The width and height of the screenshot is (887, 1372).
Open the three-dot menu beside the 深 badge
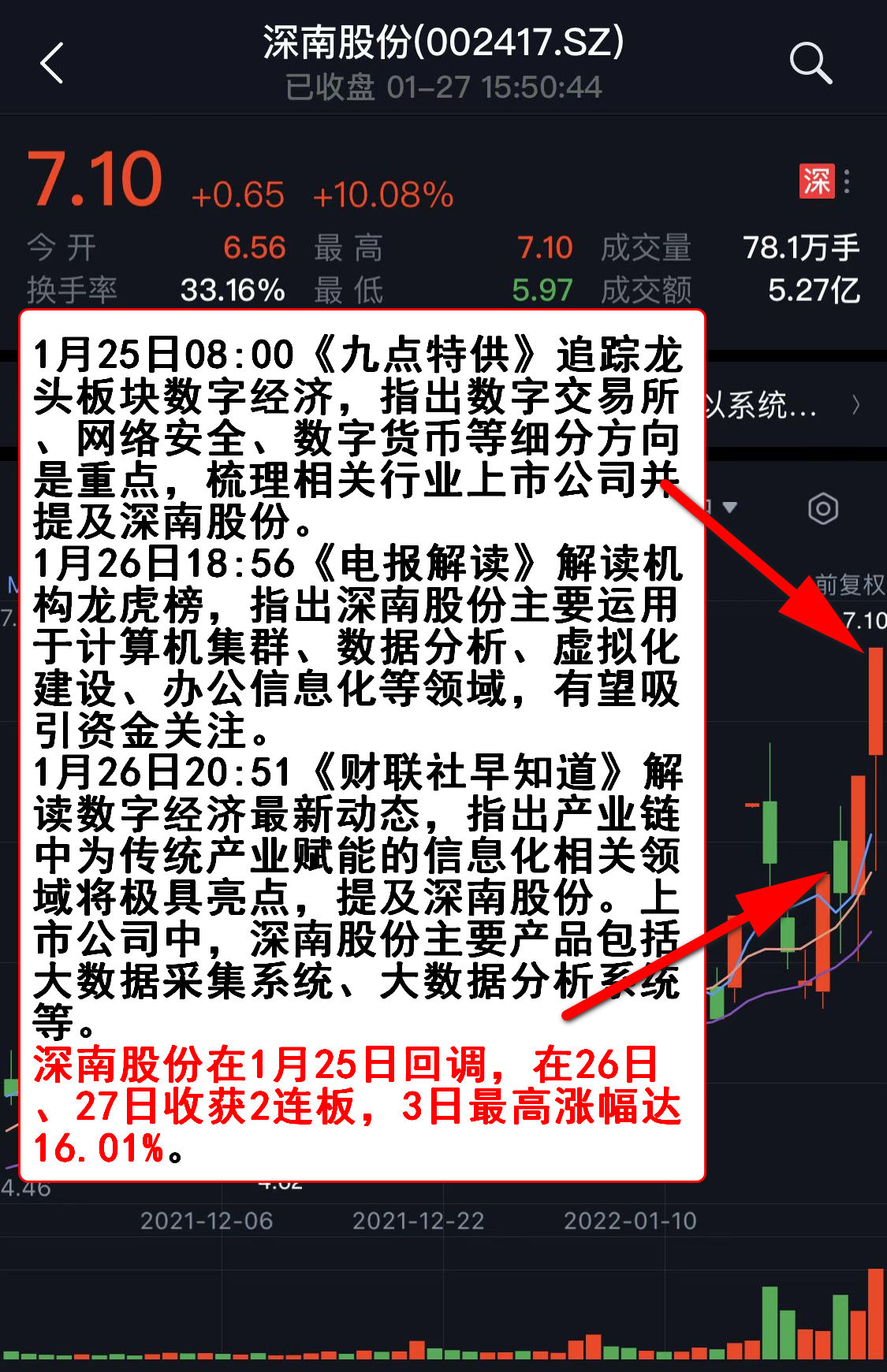pyautogui.click(x=847, y=181)
